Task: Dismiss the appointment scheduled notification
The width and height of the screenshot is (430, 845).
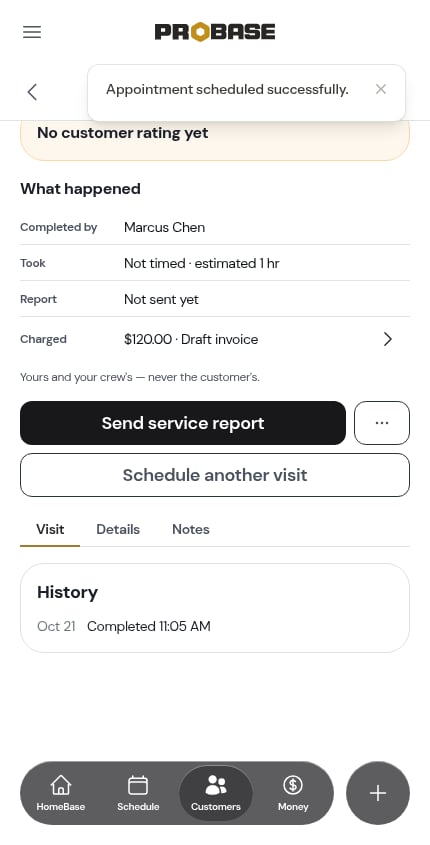Action: pos(381,89)
